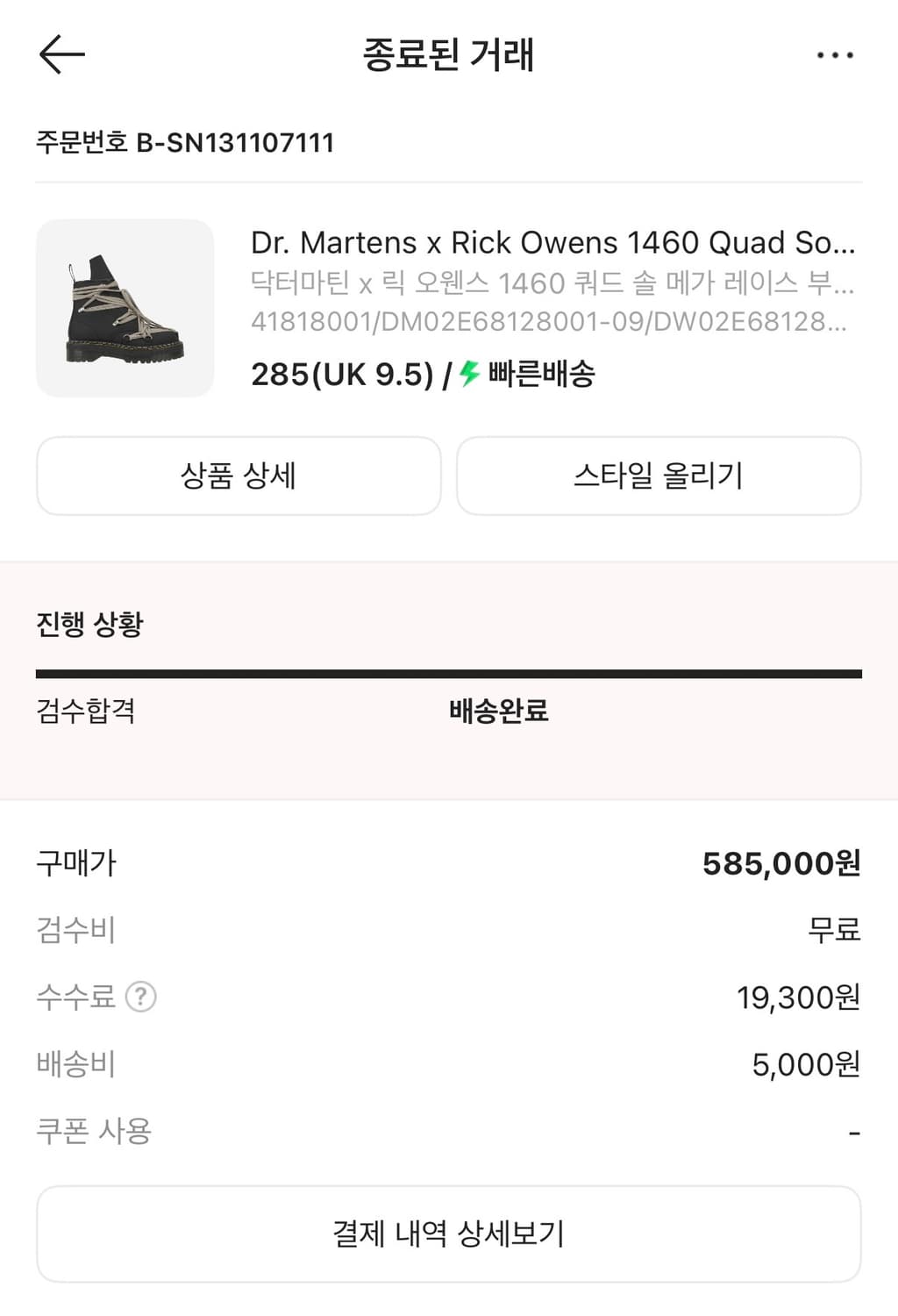Open the three-dot options menu
The width and height of the screenshot is (898, 1316).
pos(834,54)
